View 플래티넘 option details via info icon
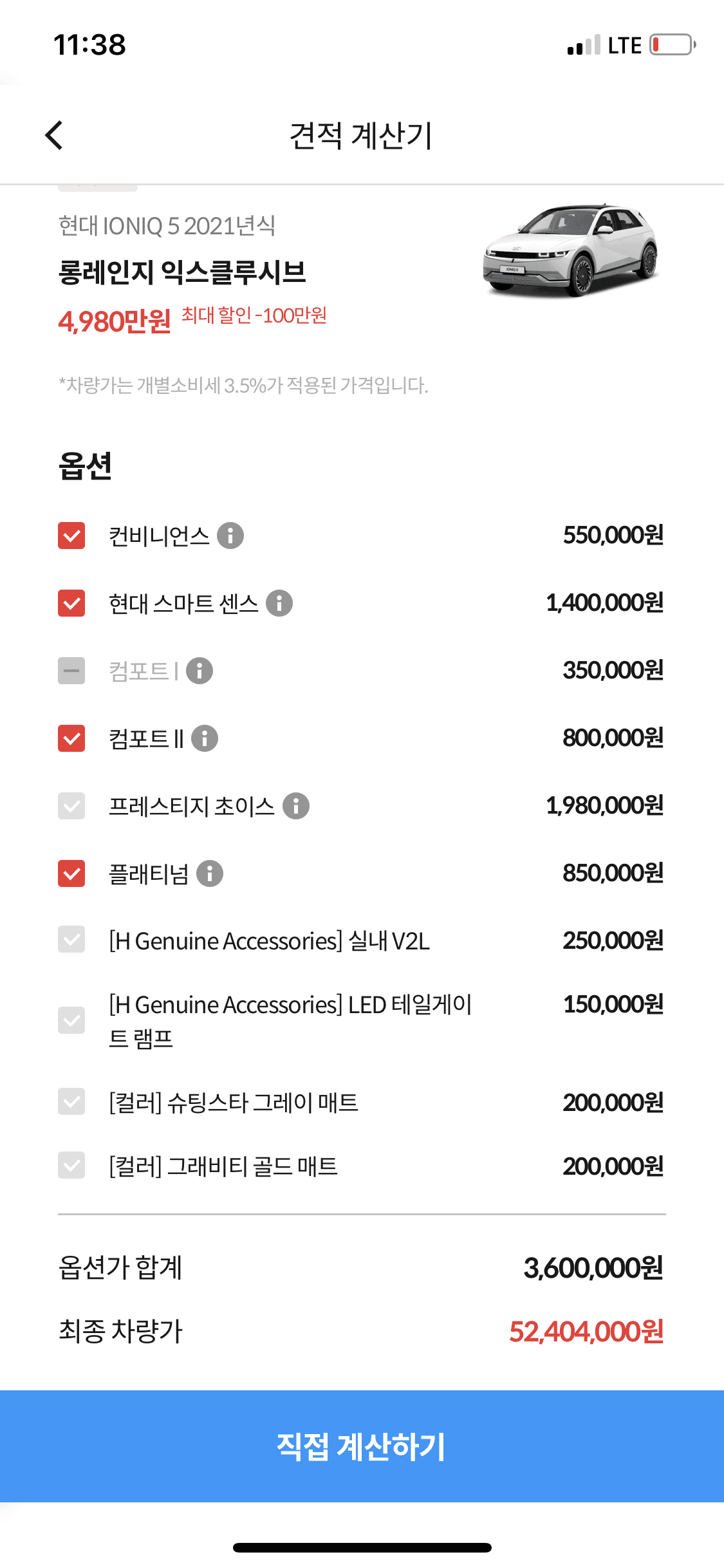 210,873
